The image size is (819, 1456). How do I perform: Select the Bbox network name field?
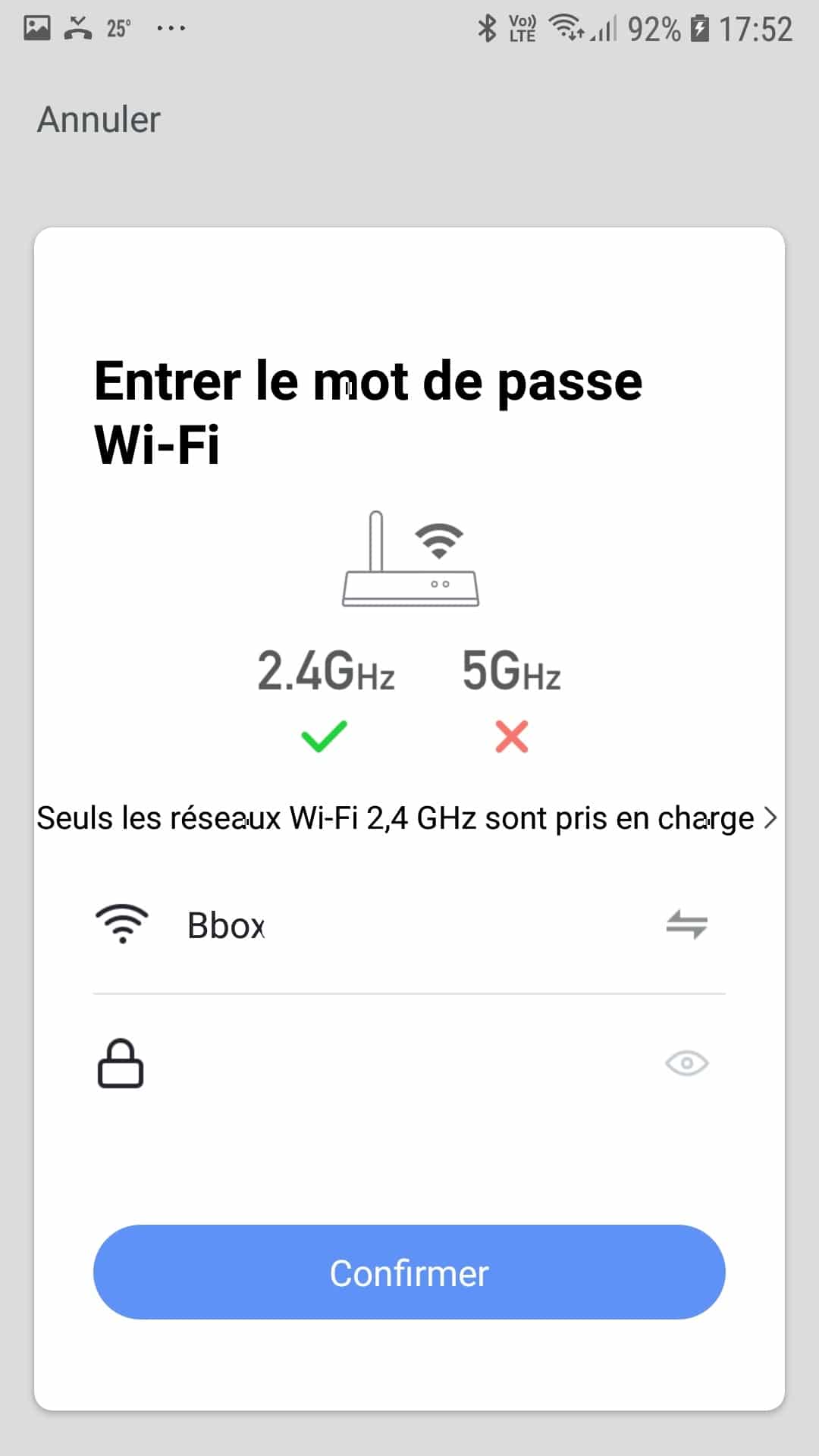tap(409, 925)
